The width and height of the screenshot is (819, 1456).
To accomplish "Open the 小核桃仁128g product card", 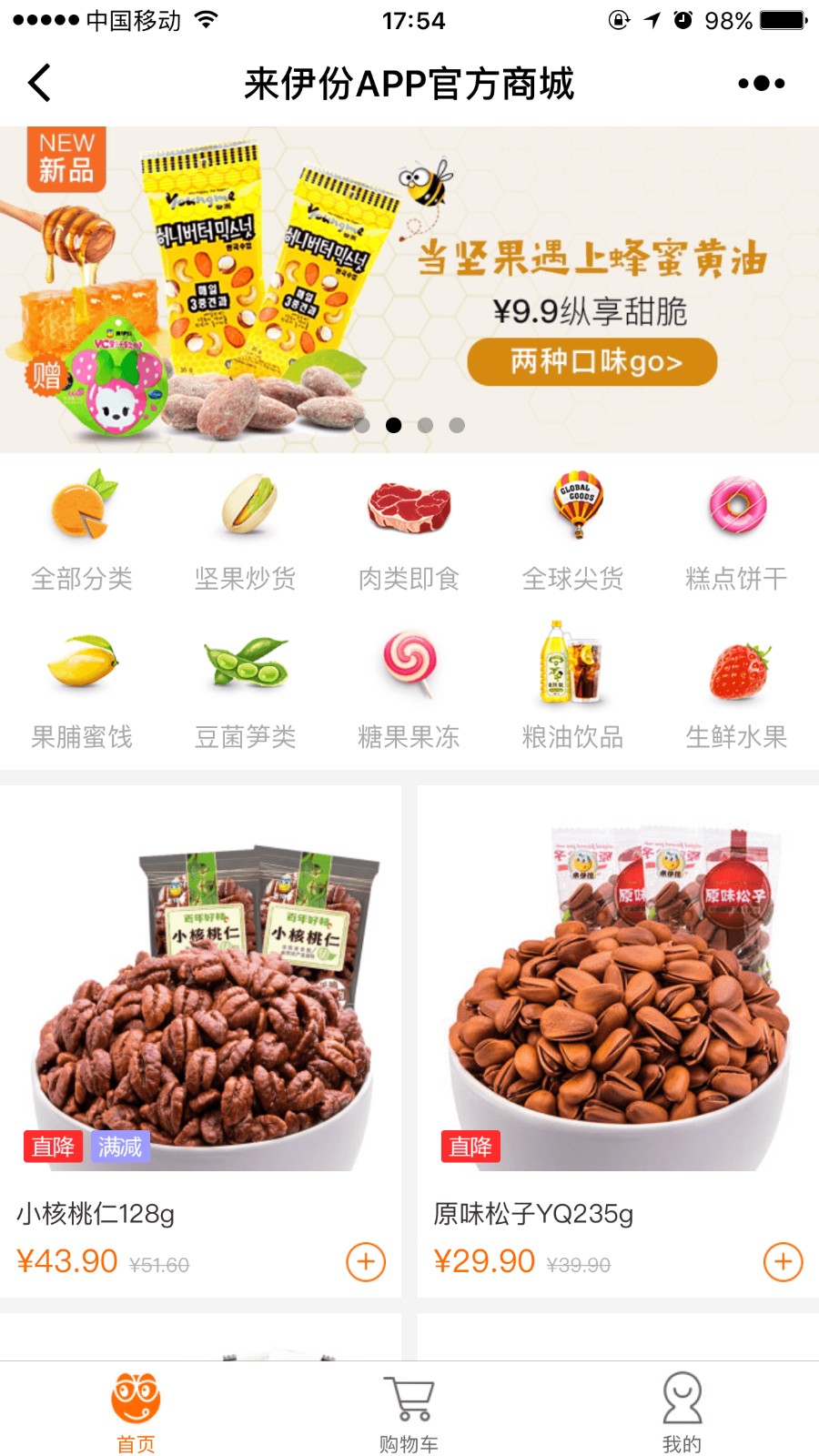I will pos(200,1042).
